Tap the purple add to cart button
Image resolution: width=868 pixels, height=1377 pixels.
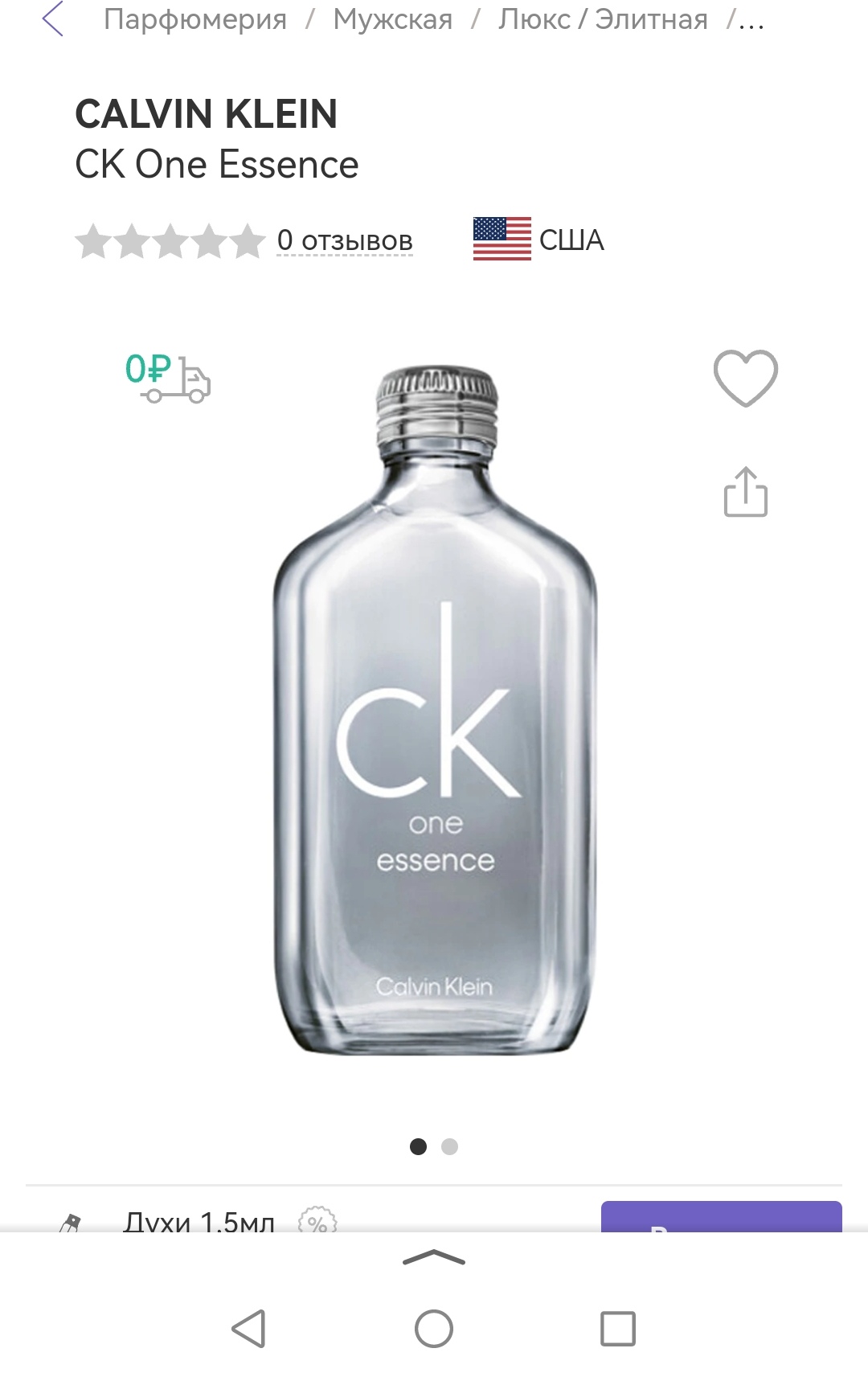coord(721,1217)
